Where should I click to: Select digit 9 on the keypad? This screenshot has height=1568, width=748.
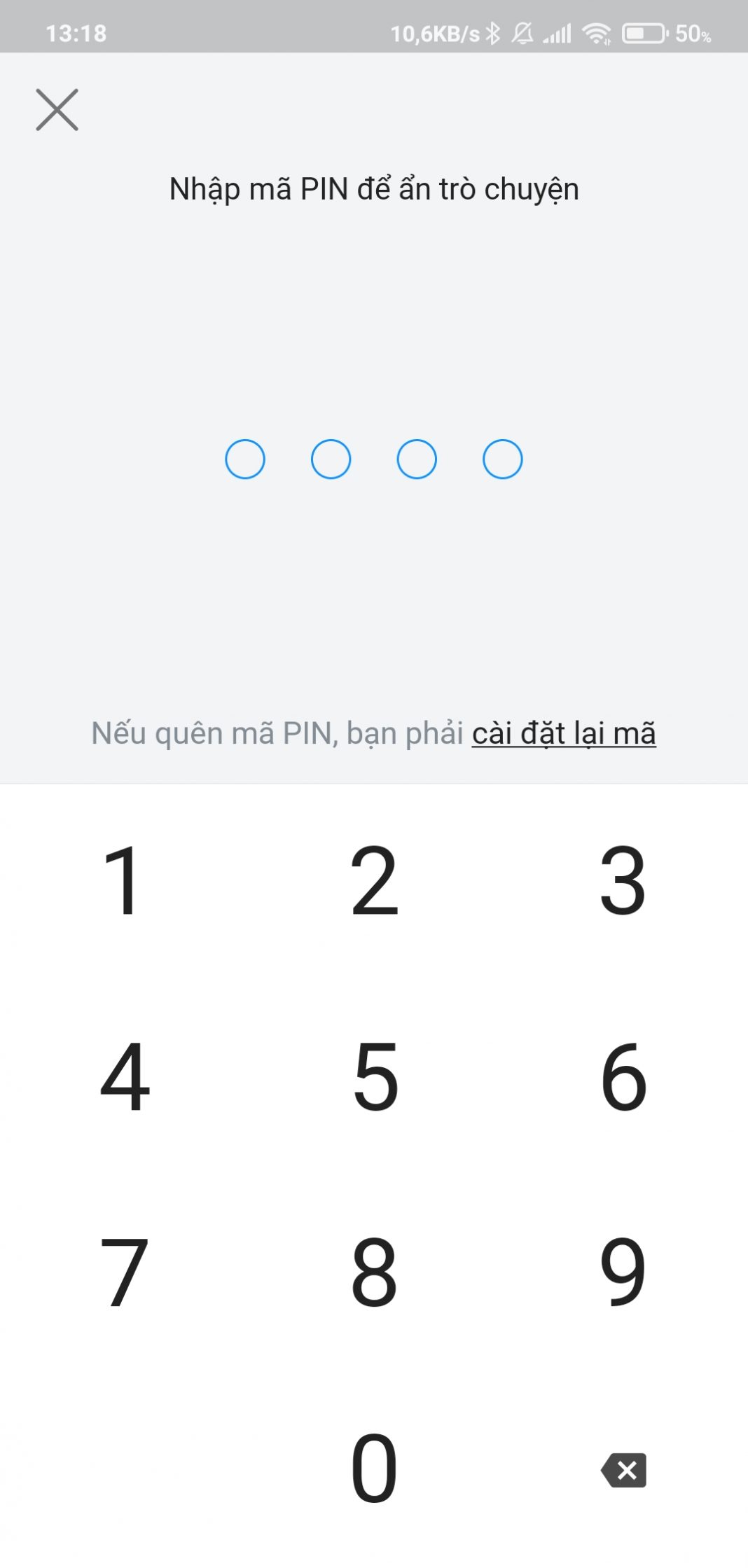coord(623,1271)
